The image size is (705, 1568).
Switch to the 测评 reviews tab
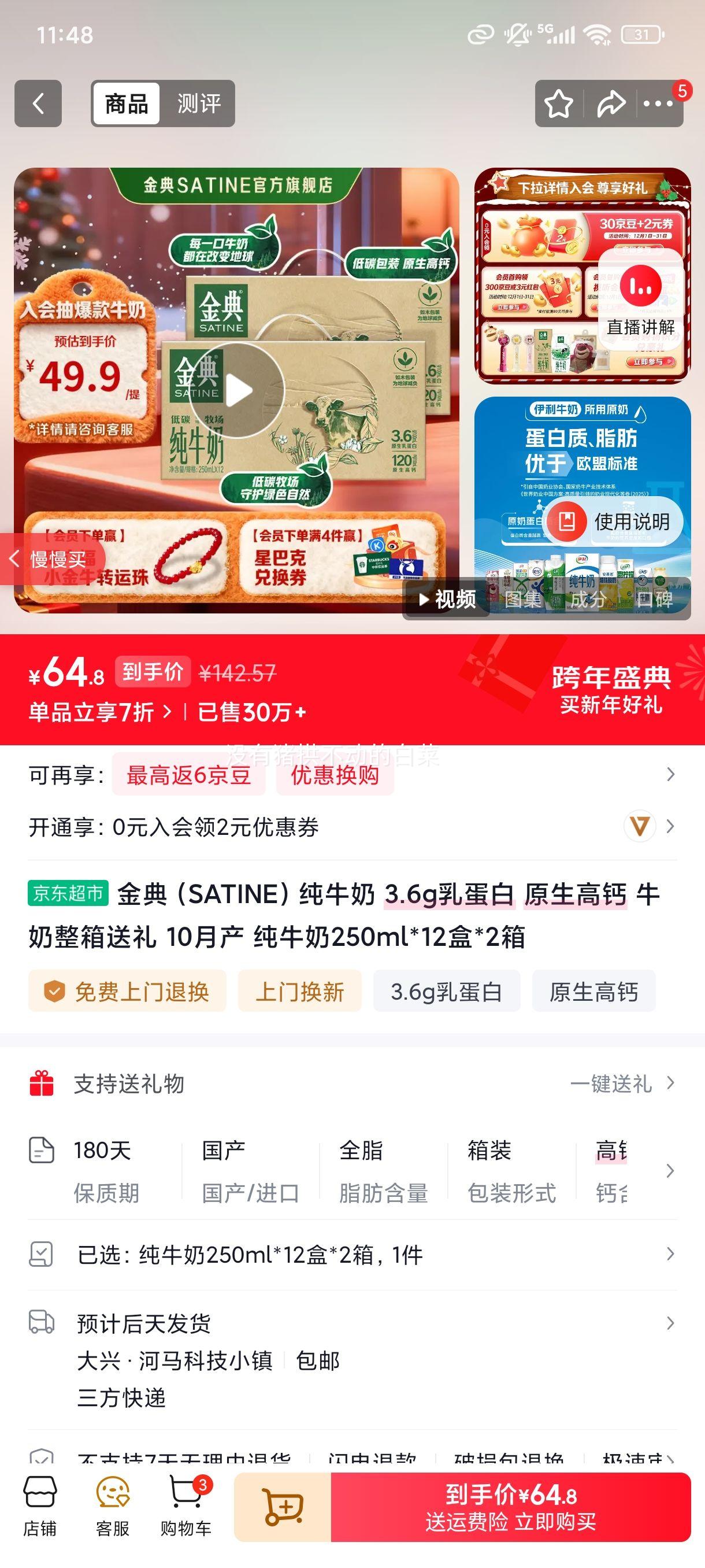198,103
